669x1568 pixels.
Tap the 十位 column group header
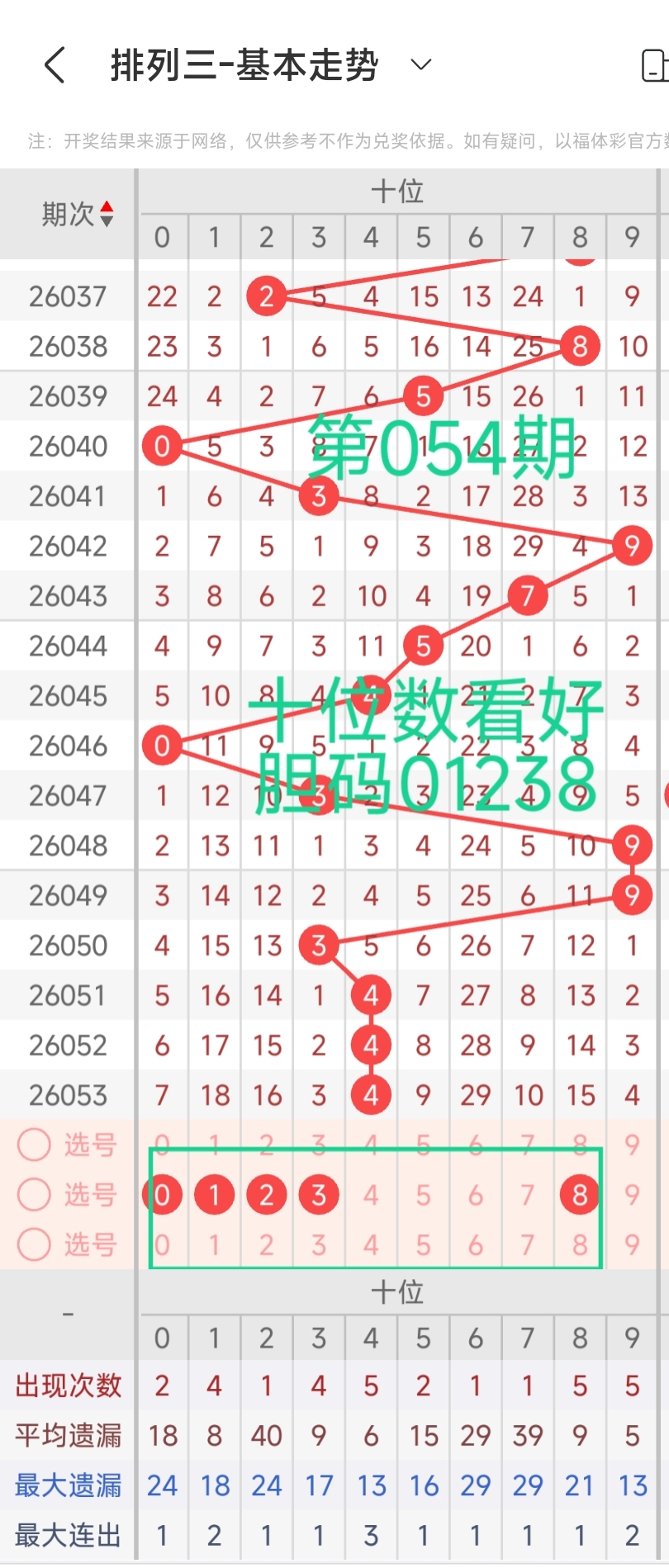tap(399, 191)
